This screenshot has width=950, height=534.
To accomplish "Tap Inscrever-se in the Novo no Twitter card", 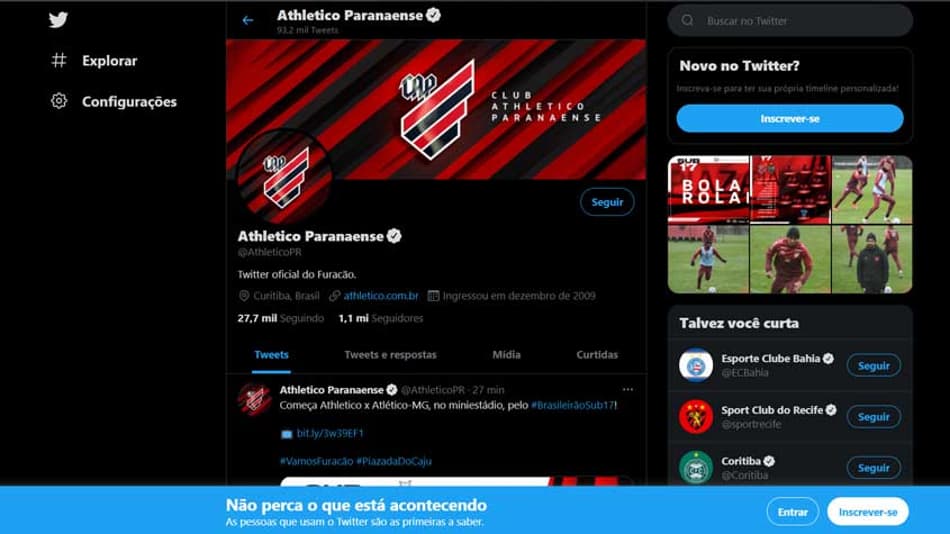I will tap(789, 119).
